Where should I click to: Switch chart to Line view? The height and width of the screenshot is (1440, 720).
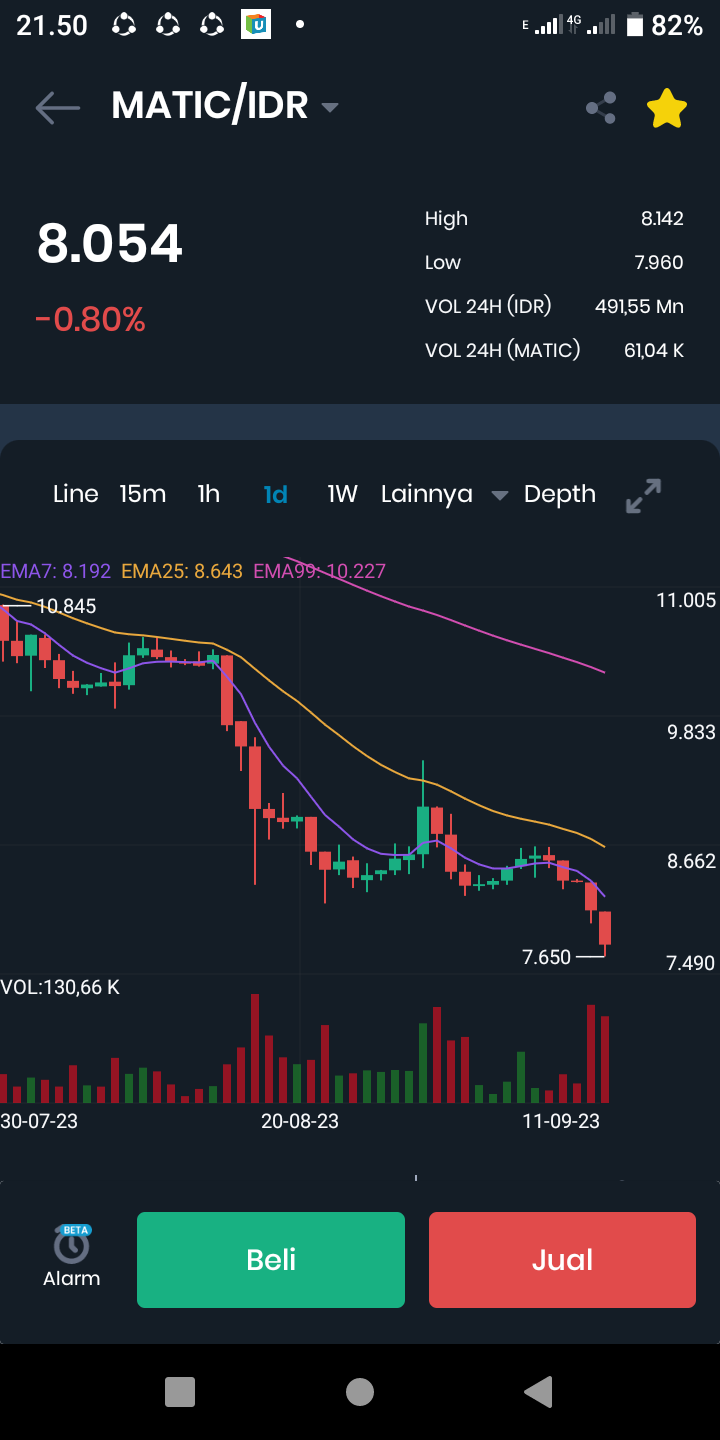point(76,494)
